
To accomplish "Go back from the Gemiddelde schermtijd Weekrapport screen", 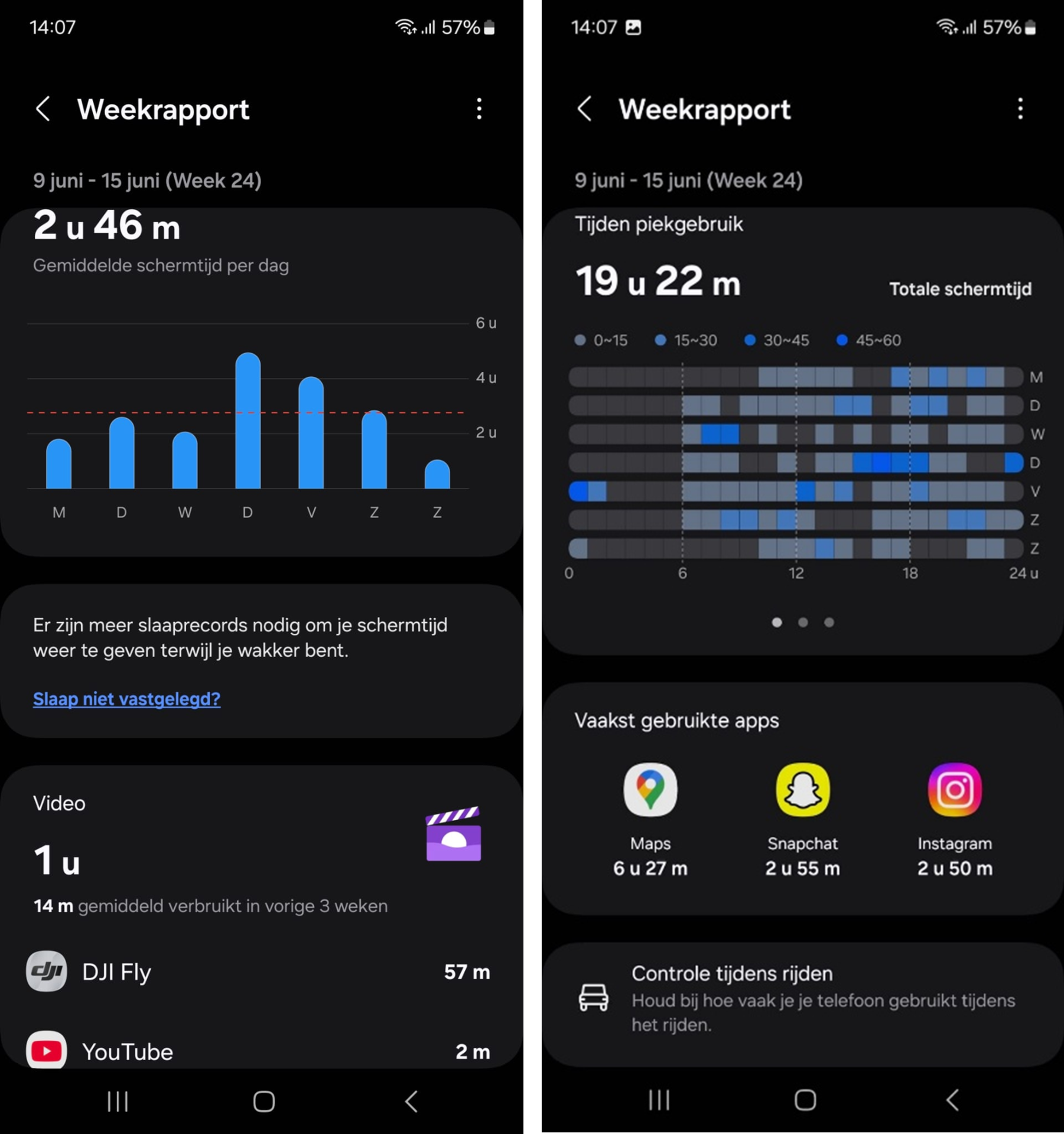I will click(x=43, y=109).
